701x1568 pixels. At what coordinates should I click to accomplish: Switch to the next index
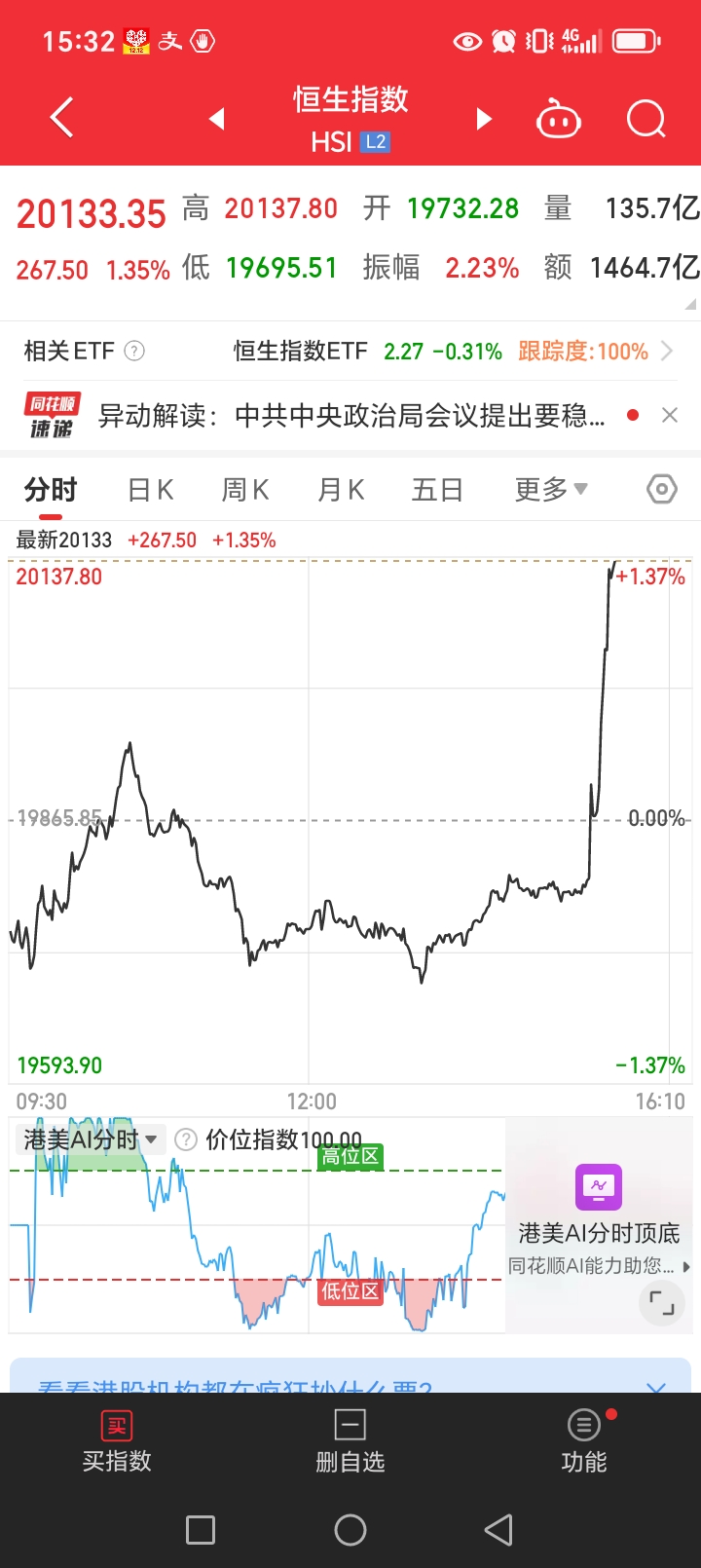[484, 119]
